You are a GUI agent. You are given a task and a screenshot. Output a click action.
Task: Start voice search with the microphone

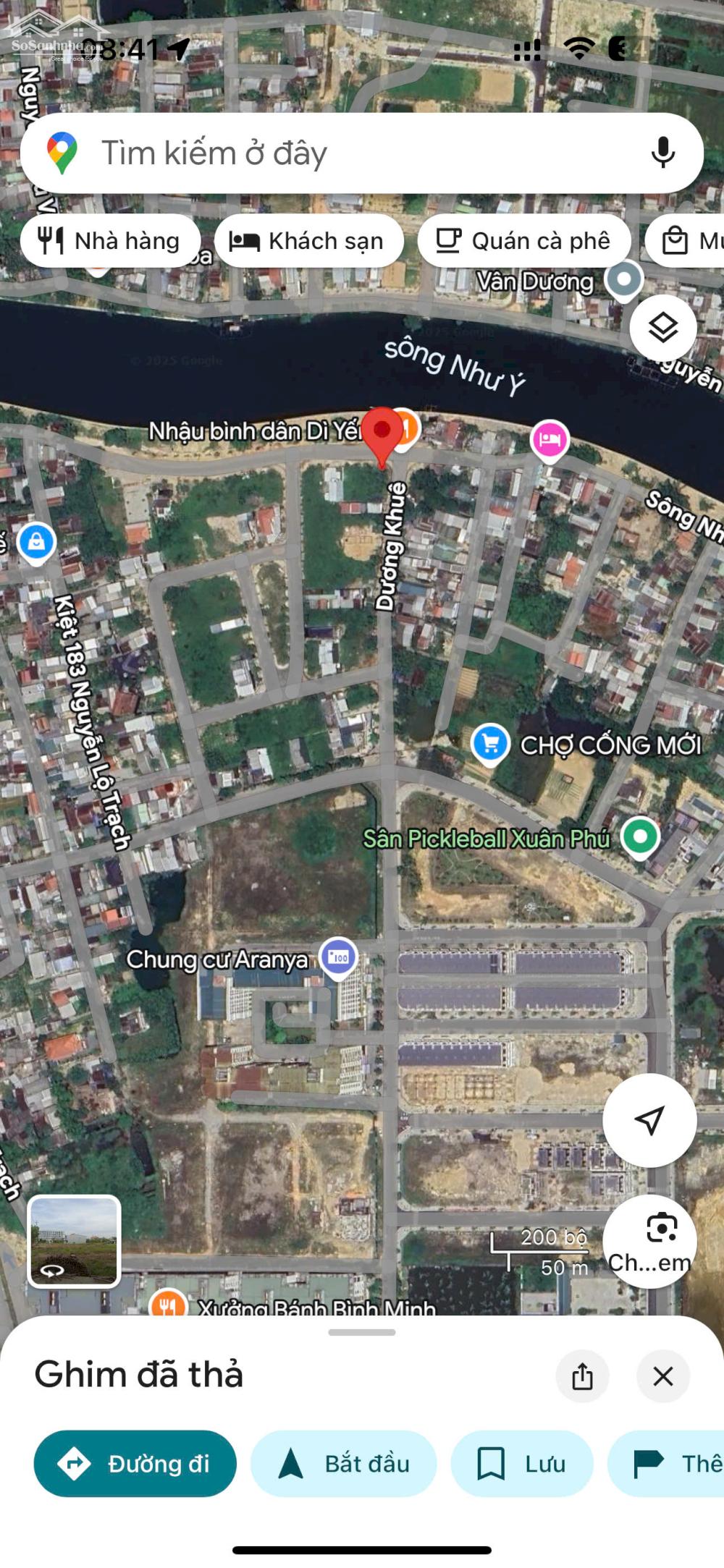click(662, 153)
